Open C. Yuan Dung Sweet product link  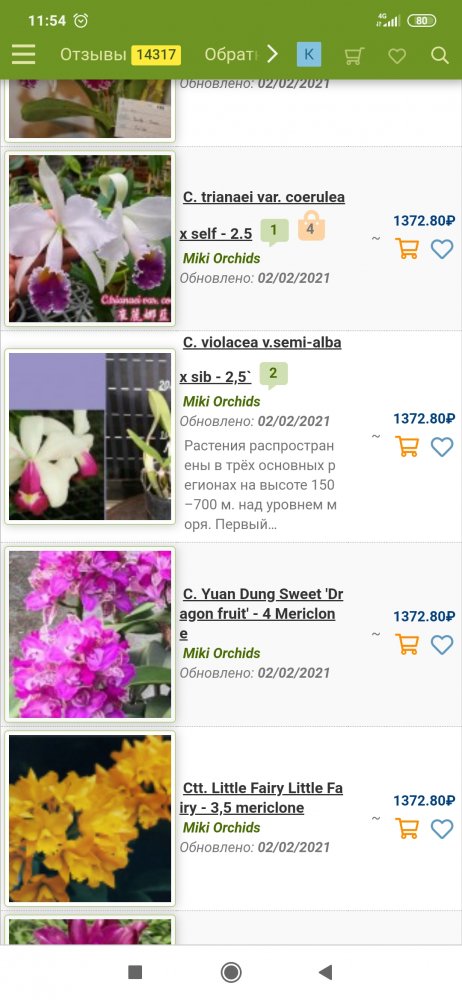262,614
